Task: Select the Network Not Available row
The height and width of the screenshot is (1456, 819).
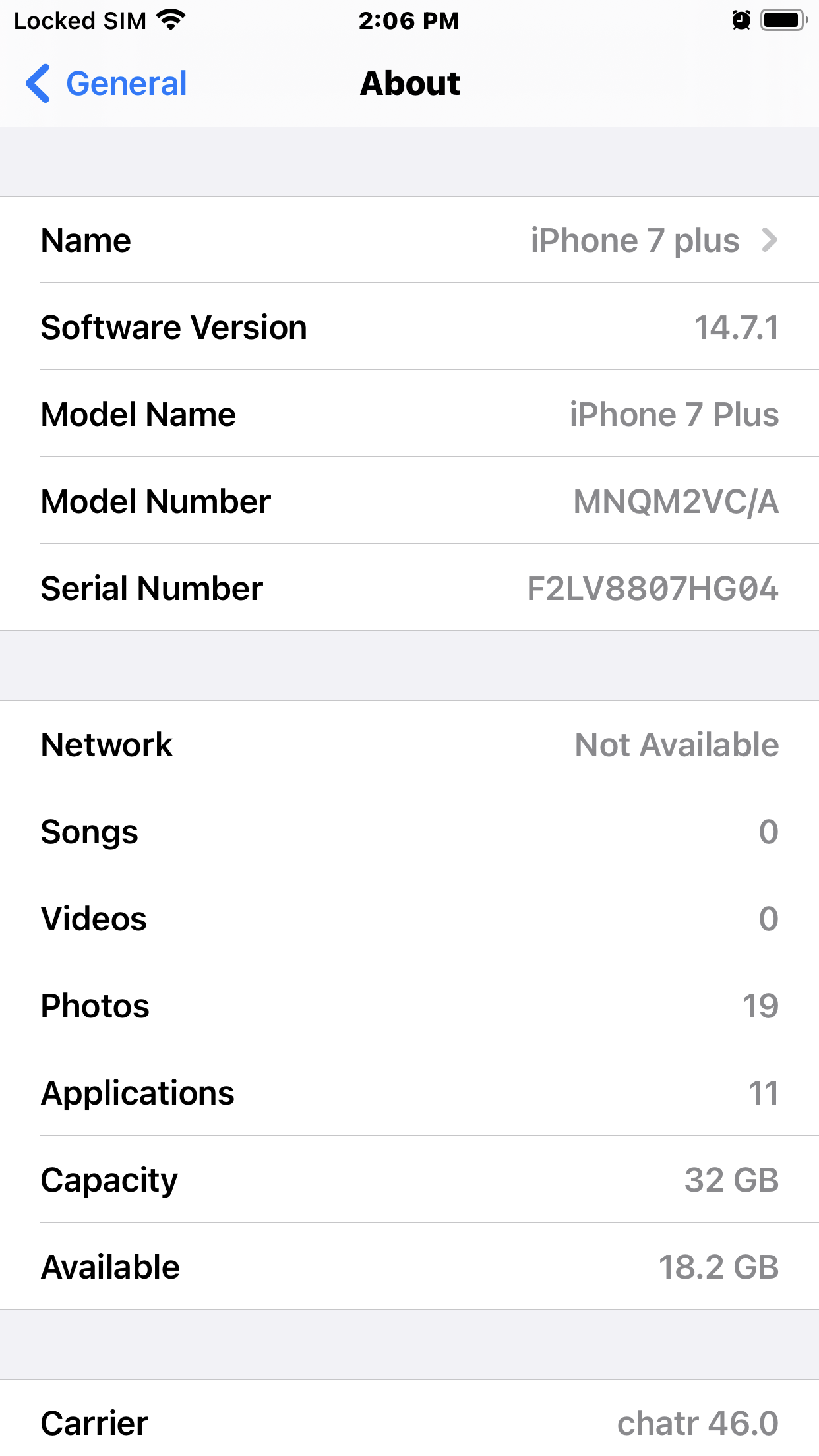Action: tap(409, 744)
